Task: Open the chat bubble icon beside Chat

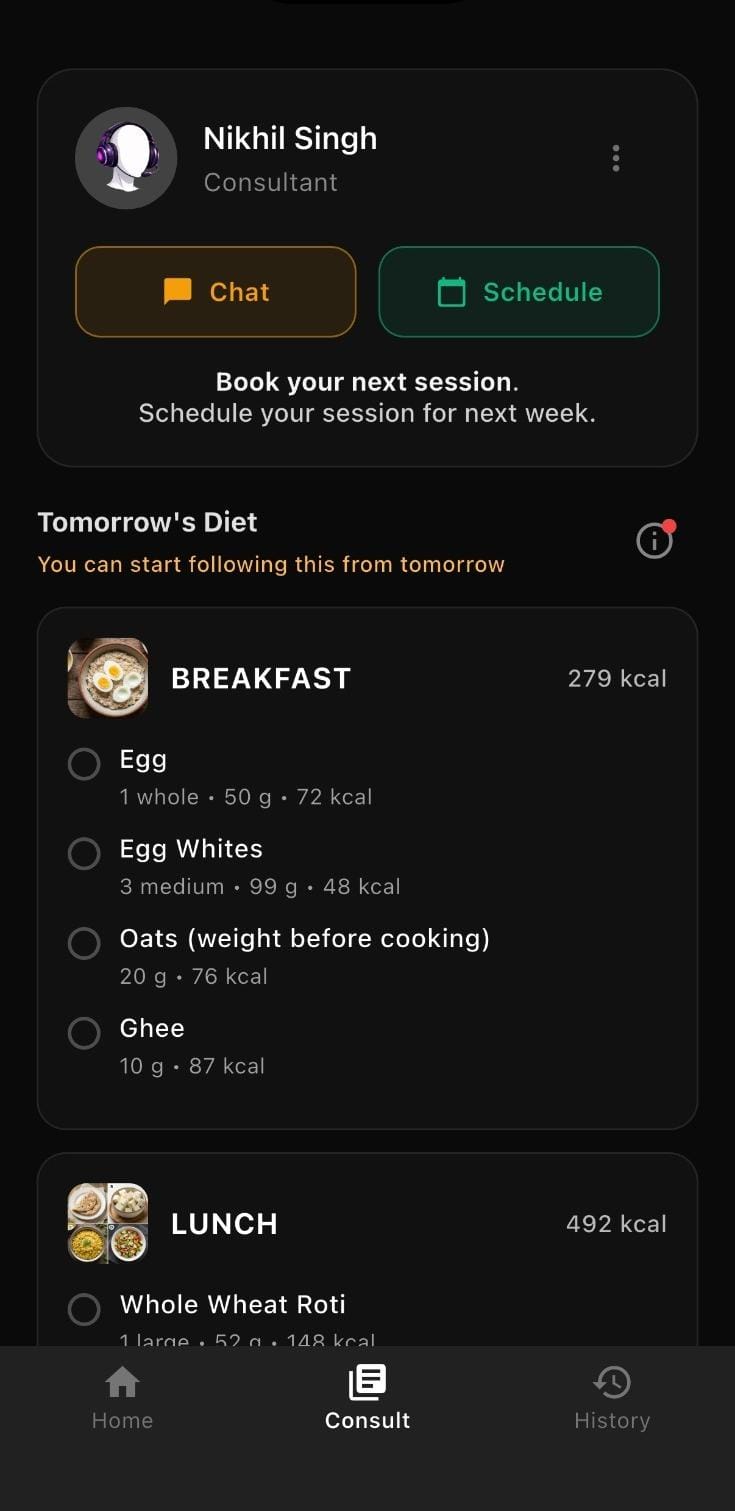Action: (180, 291)
